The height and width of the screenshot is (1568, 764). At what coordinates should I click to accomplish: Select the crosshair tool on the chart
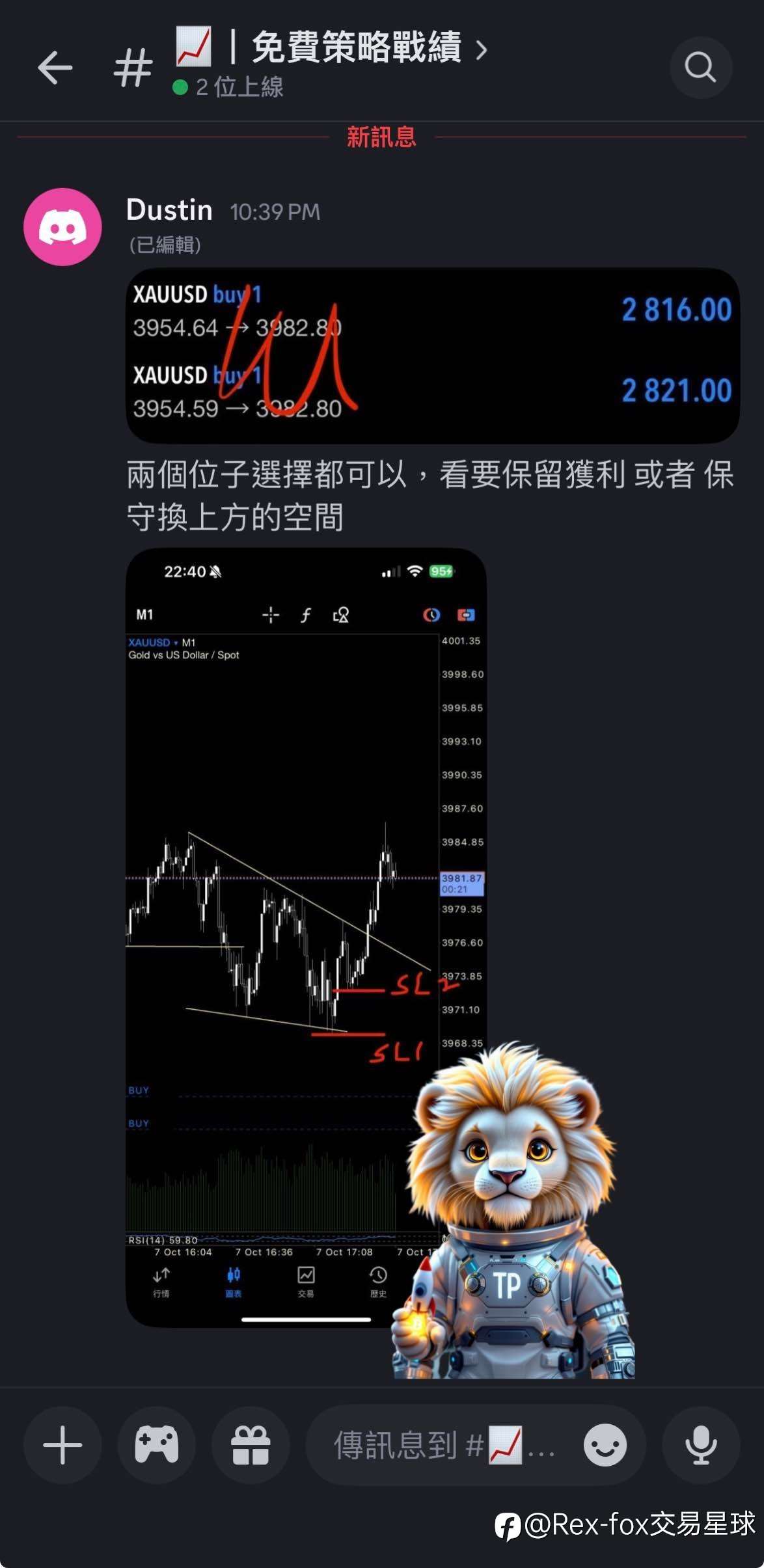click(x=271, y=614)
